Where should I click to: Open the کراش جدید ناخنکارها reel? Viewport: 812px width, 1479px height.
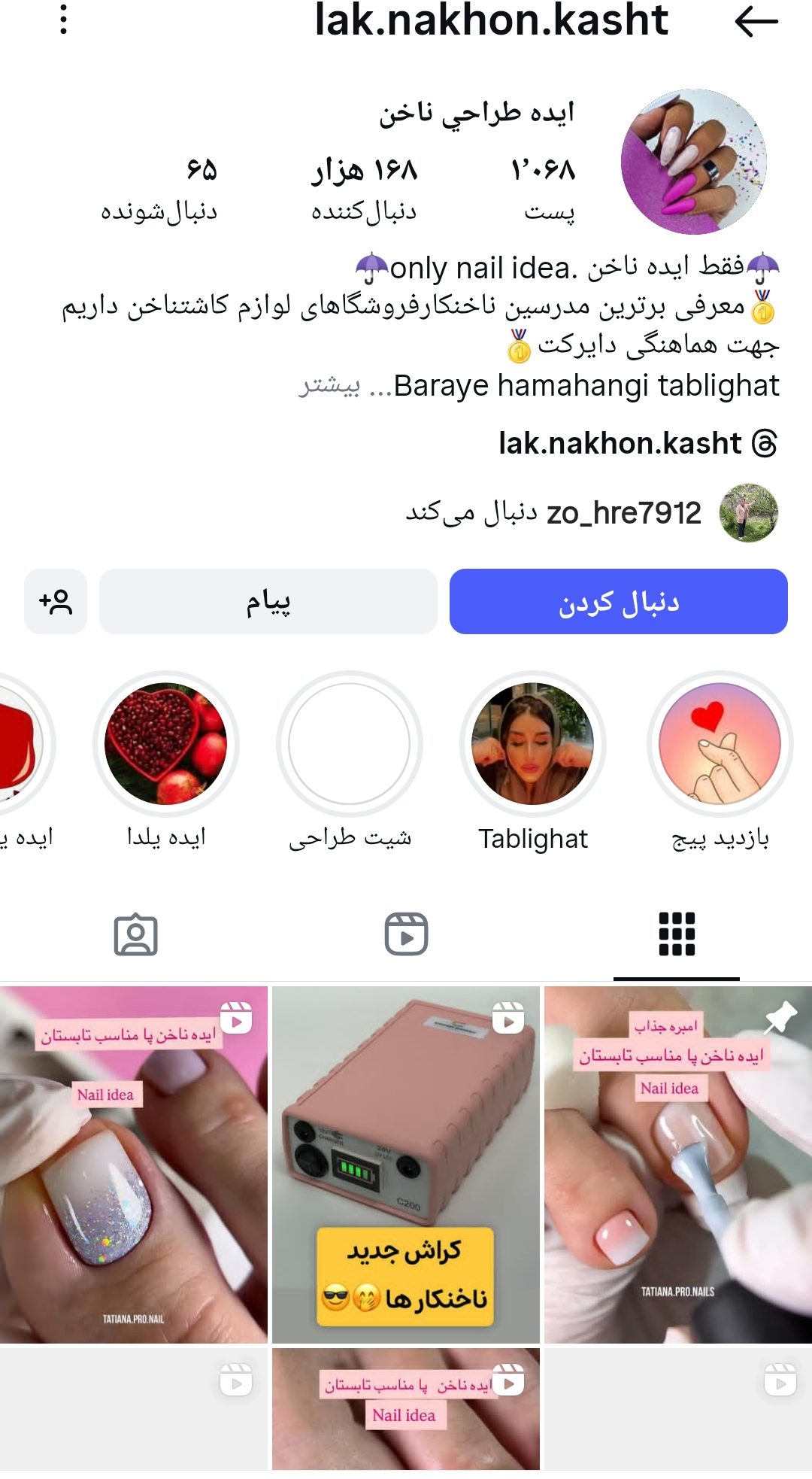[x=406, y=1164]
